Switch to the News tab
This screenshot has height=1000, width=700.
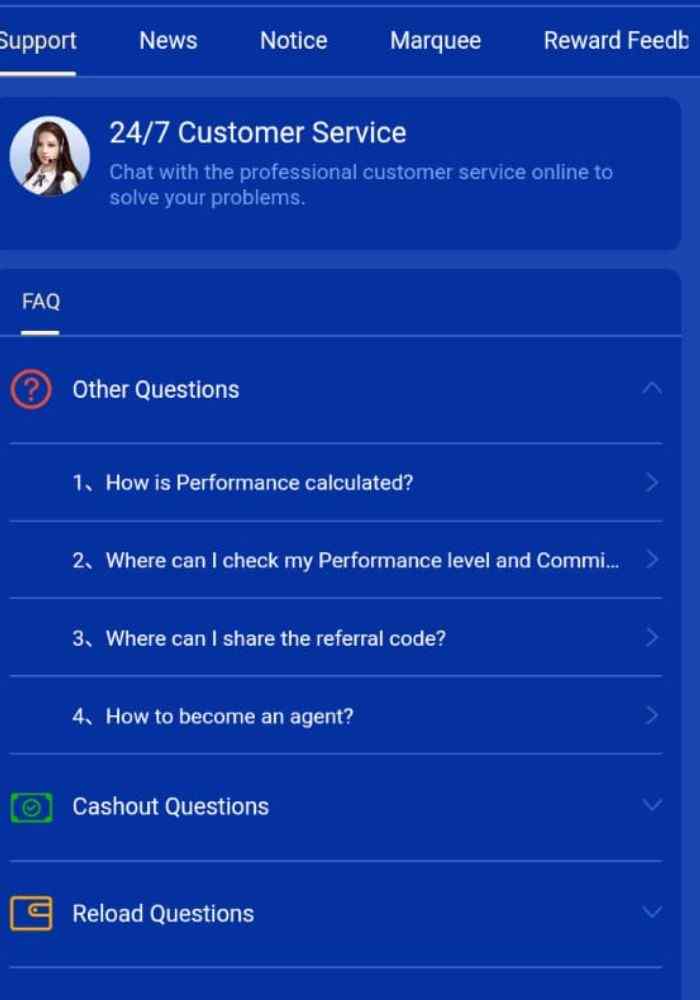(x=168, y=41)
